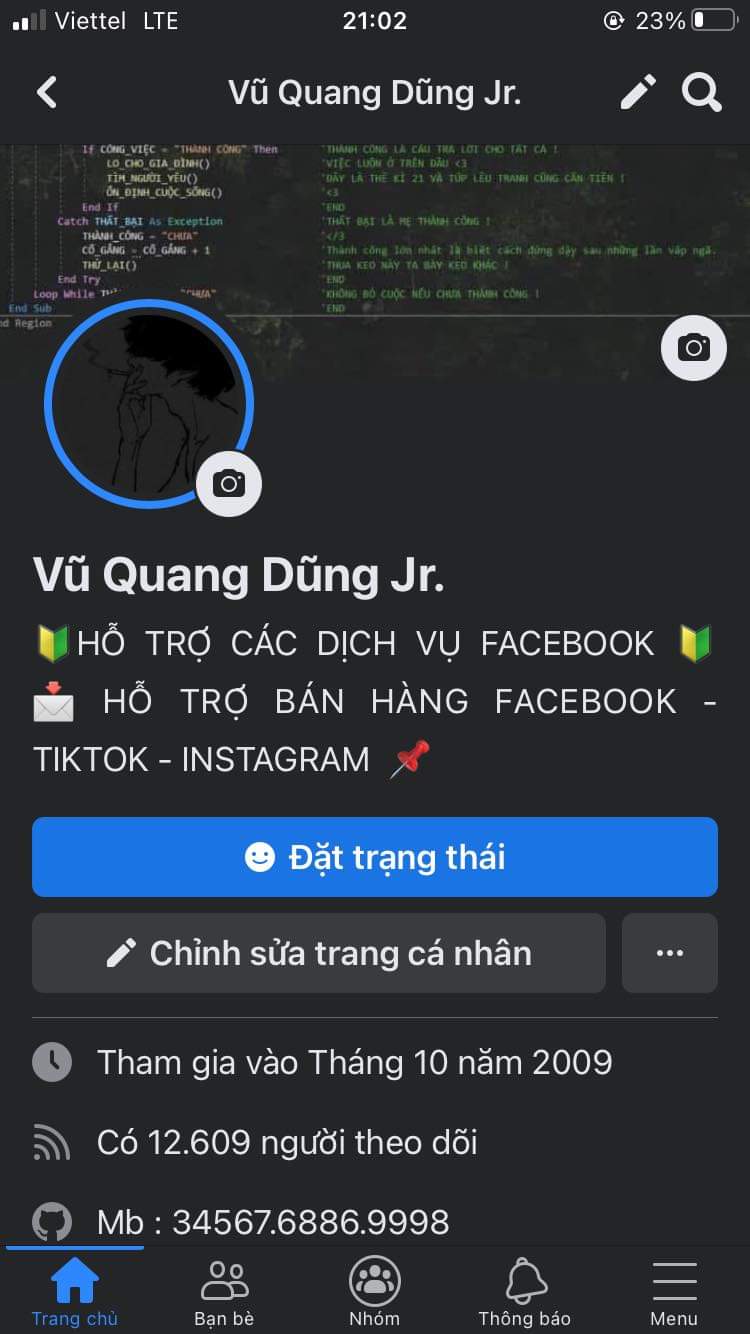750x1334 pixels.
Task: Open the profile picture
Action: coord(149,404)
